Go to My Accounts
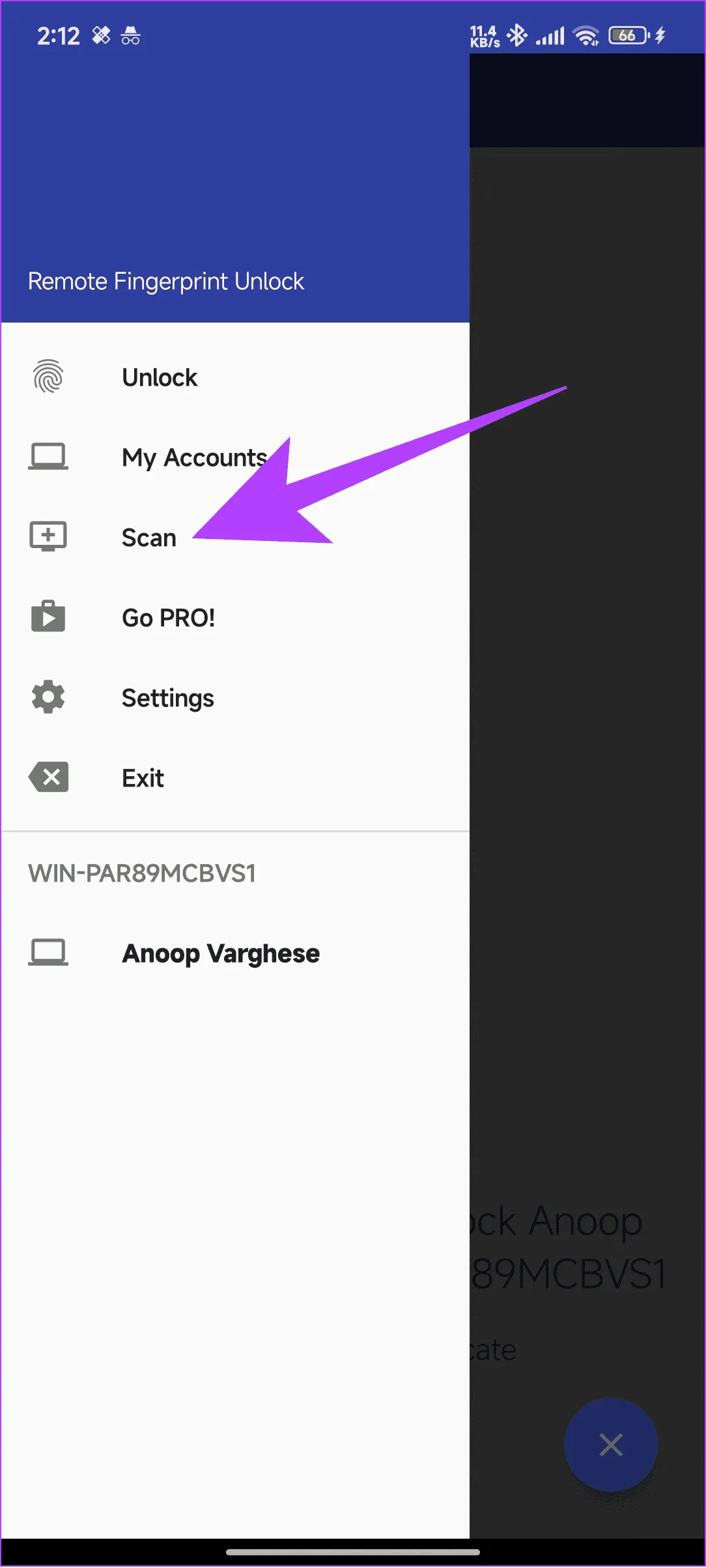The height and width of the screenshot is (1568, 706). 194,457
